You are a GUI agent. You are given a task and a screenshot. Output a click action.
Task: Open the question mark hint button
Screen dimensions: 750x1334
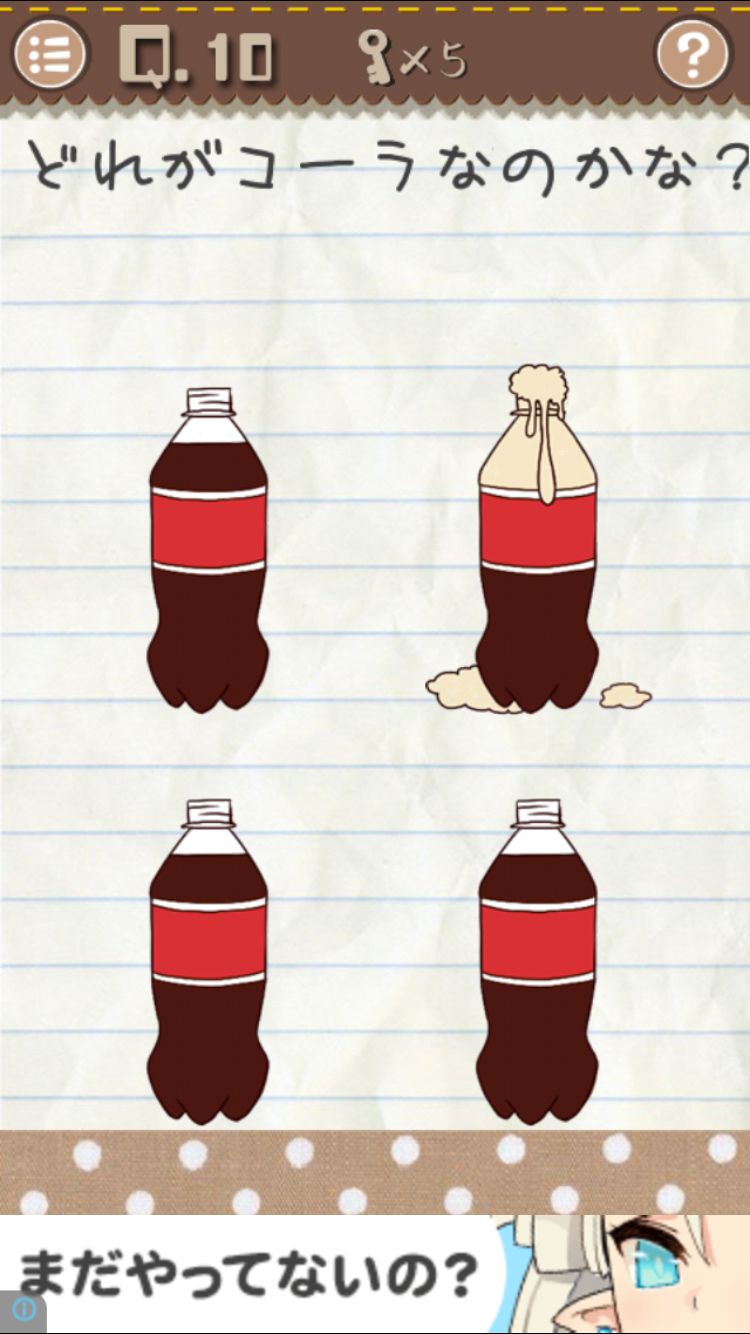point(693,54)
